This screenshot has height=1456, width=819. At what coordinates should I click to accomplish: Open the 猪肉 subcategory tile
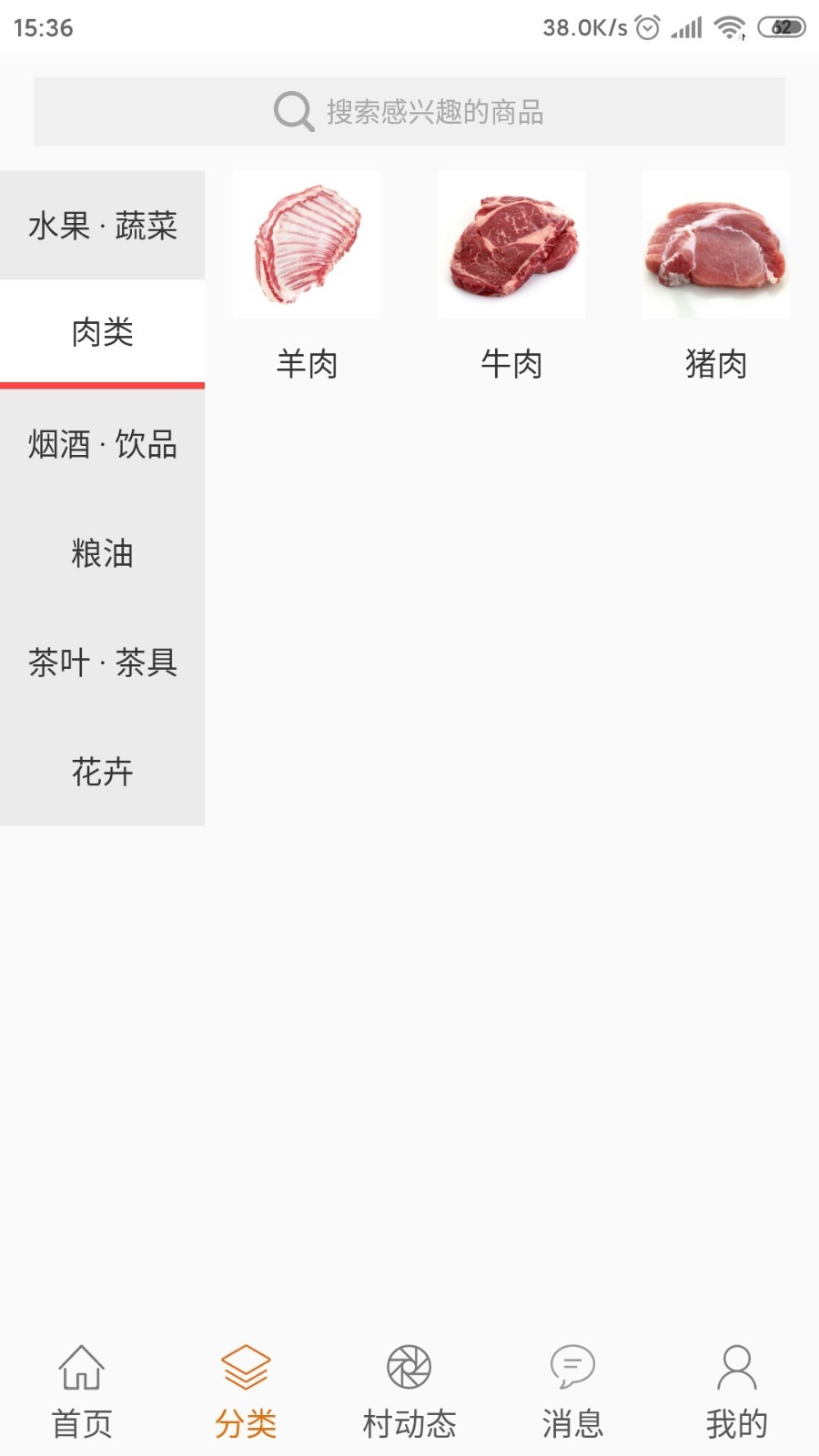716,273
